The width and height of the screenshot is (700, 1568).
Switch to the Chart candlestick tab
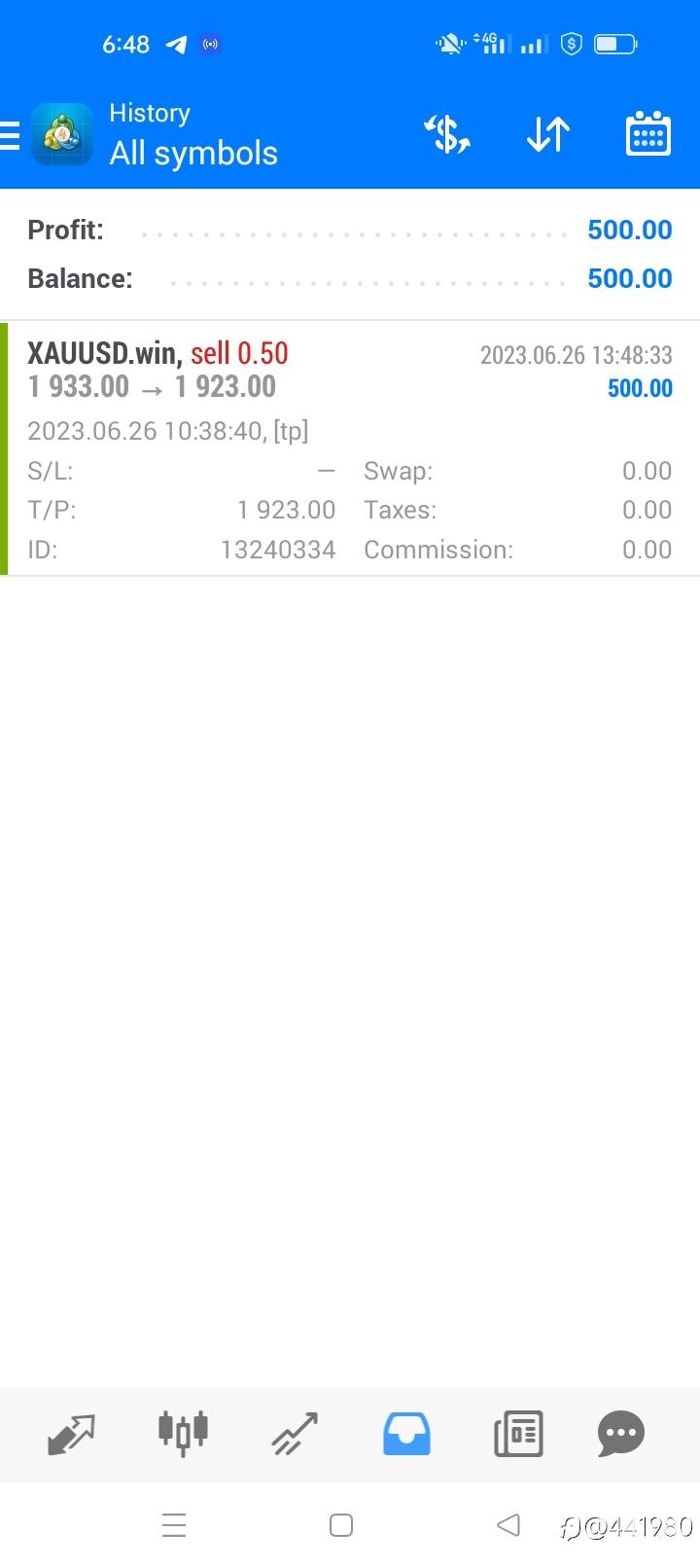click(x=183, y=1433)
